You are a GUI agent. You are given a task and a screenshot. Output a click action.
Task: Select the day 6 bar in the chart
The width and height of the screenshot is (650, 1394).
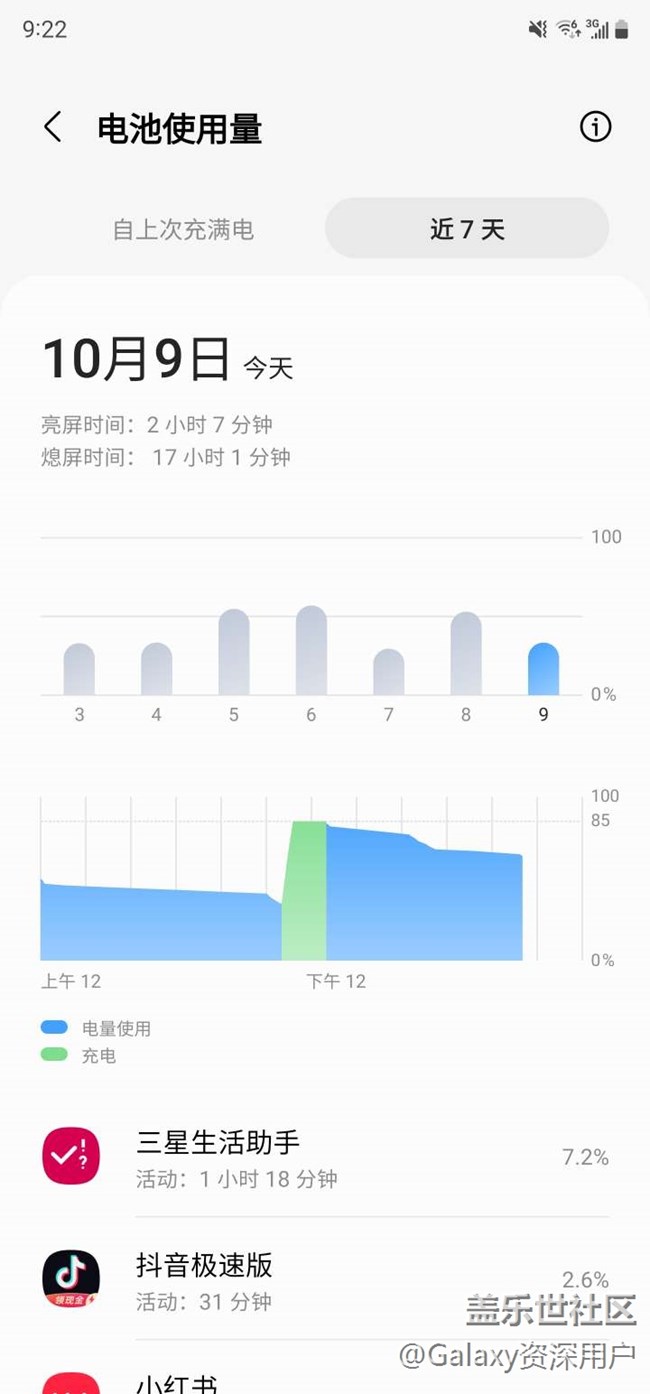(x=311, y=650)
